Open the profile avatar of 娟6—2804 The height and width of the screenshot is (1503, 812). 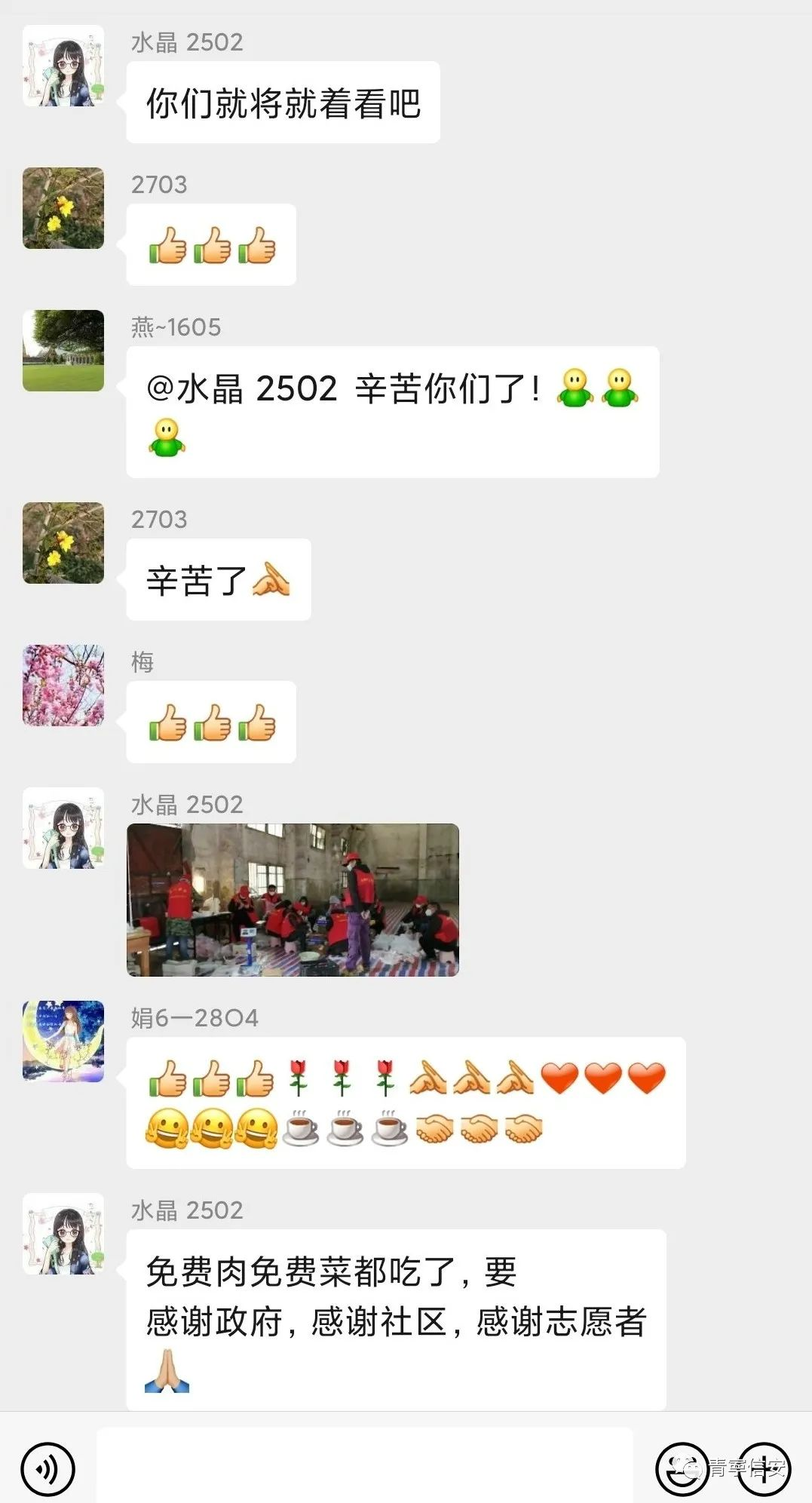click(63, 1041)
